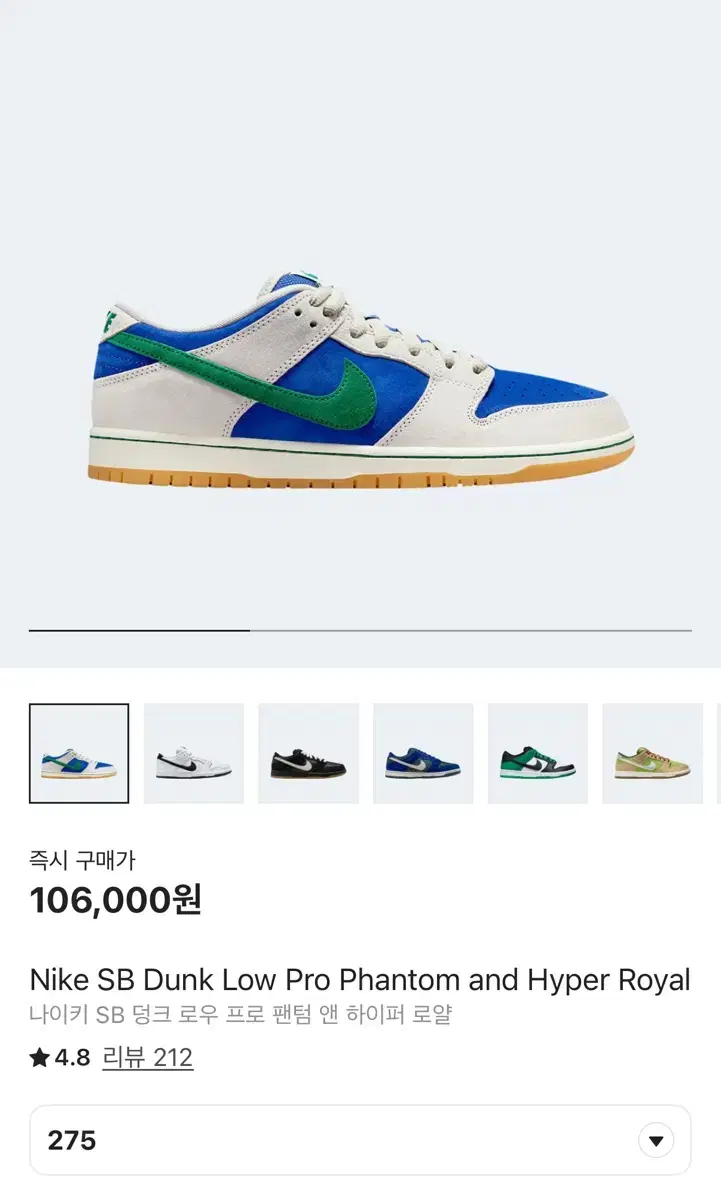Click the partially visible last colorway thumbnail
This screenshot has width=721, height=1200.
pos(716,753)
